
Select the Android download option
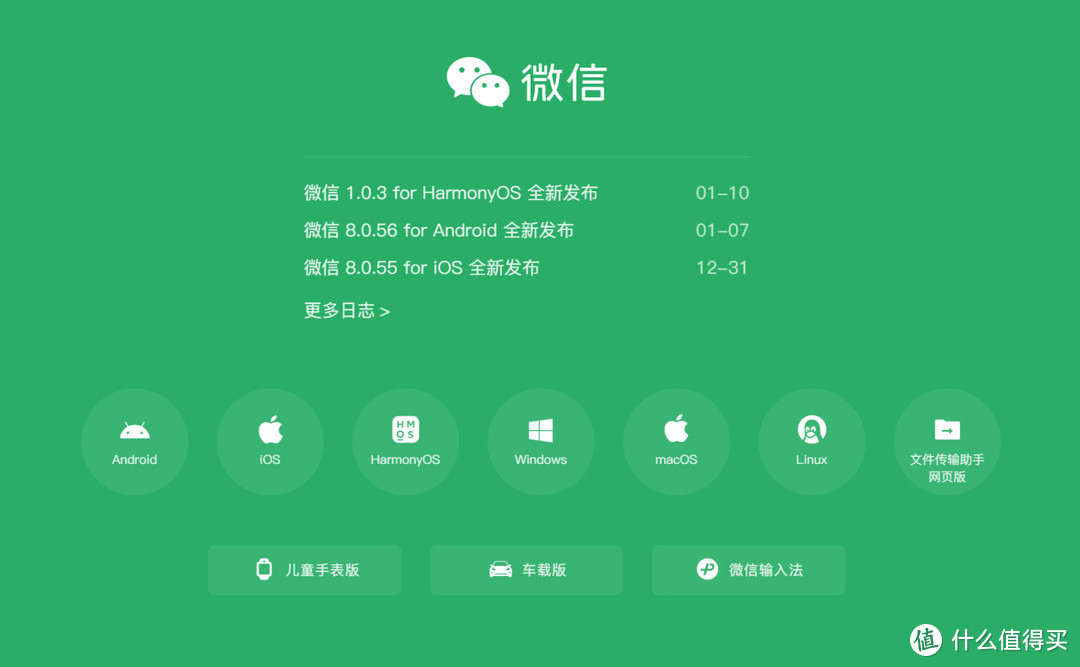[135, 442]
